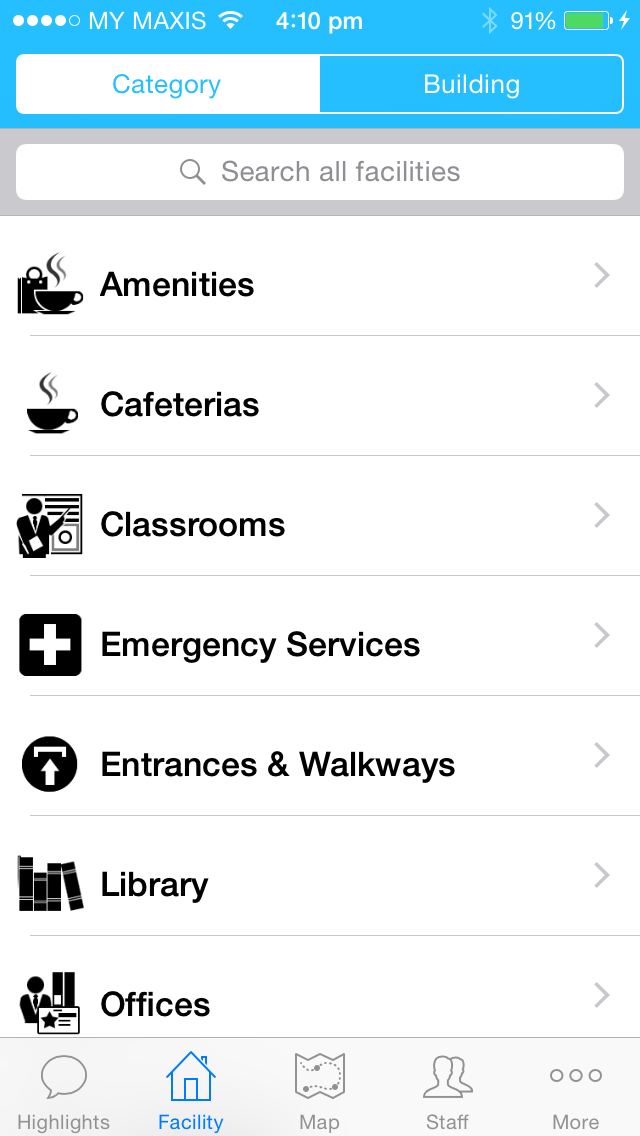
Task: Open the Library category
Action: click(320, 884)
